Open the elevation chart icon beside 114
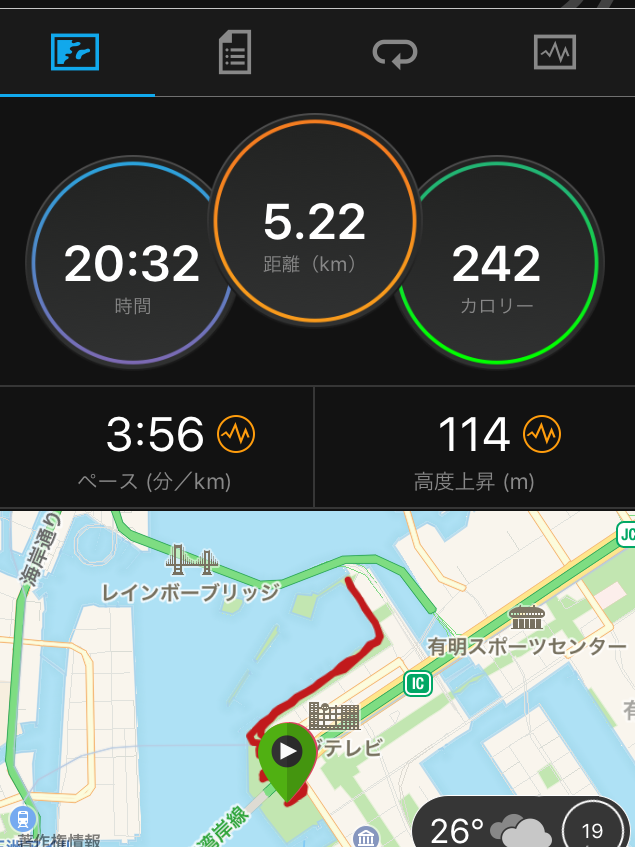Screen dimensions: 635x847 point(542,434)
